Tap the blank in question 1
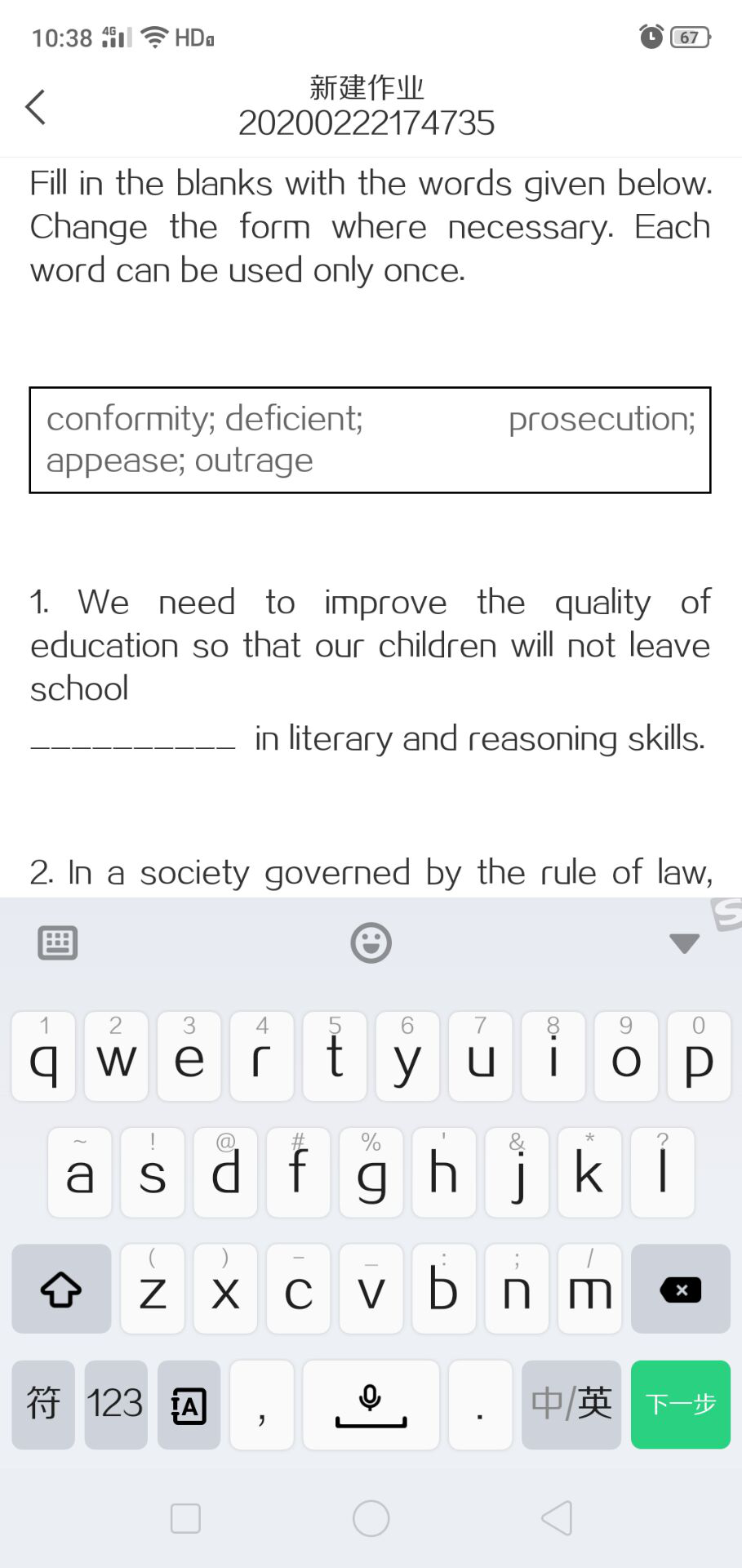 click(133, 740)
